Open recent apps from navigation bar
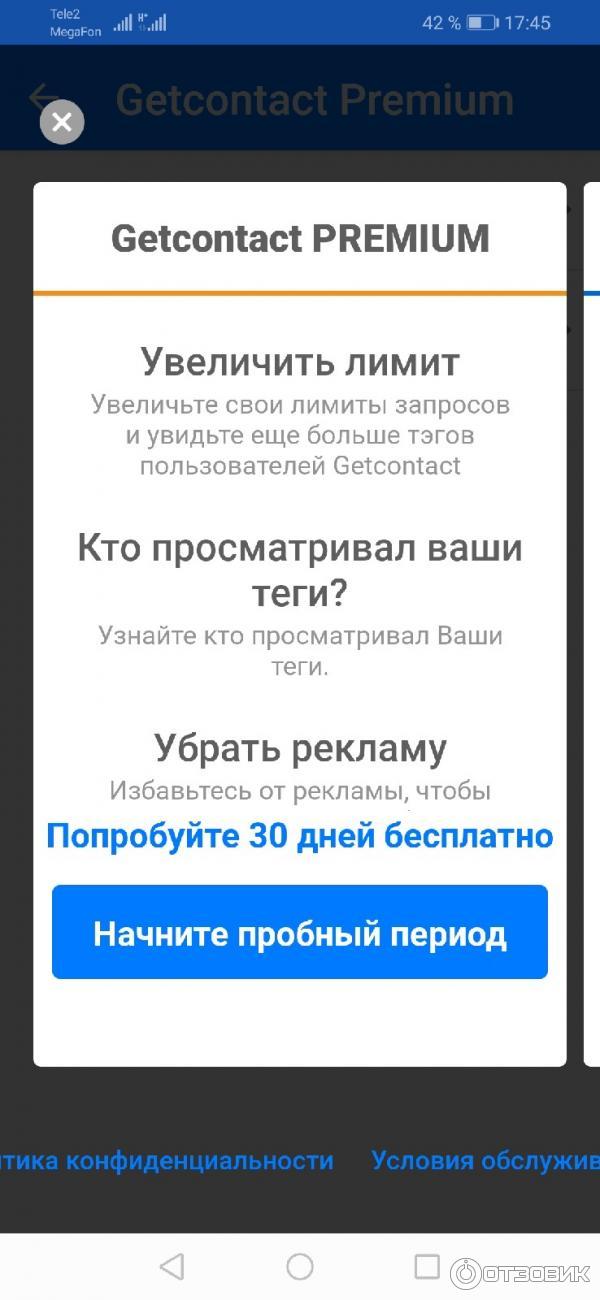600x1300 pixels. pos(427,1267)
